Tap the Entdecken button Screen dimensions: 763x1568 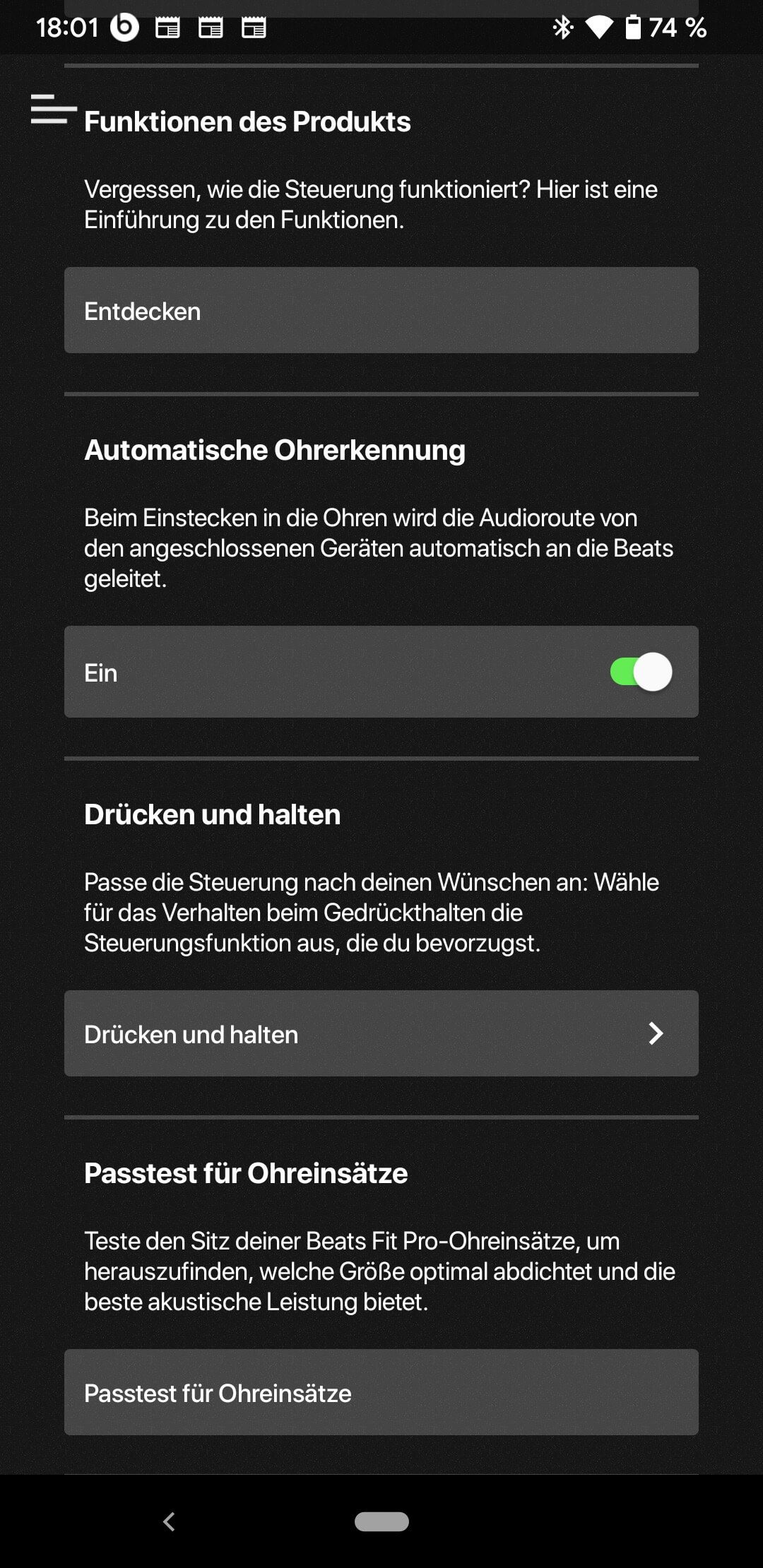[381, 311]
